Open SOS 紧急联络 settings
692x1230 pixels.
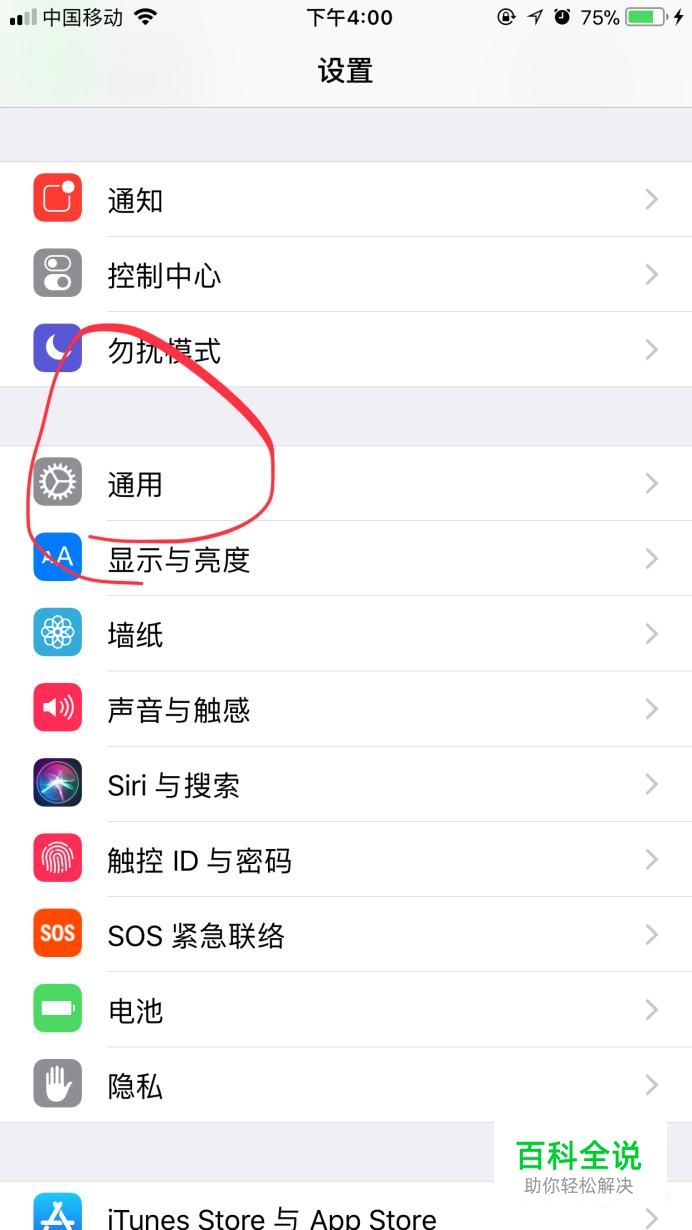[x=346, y=935]
